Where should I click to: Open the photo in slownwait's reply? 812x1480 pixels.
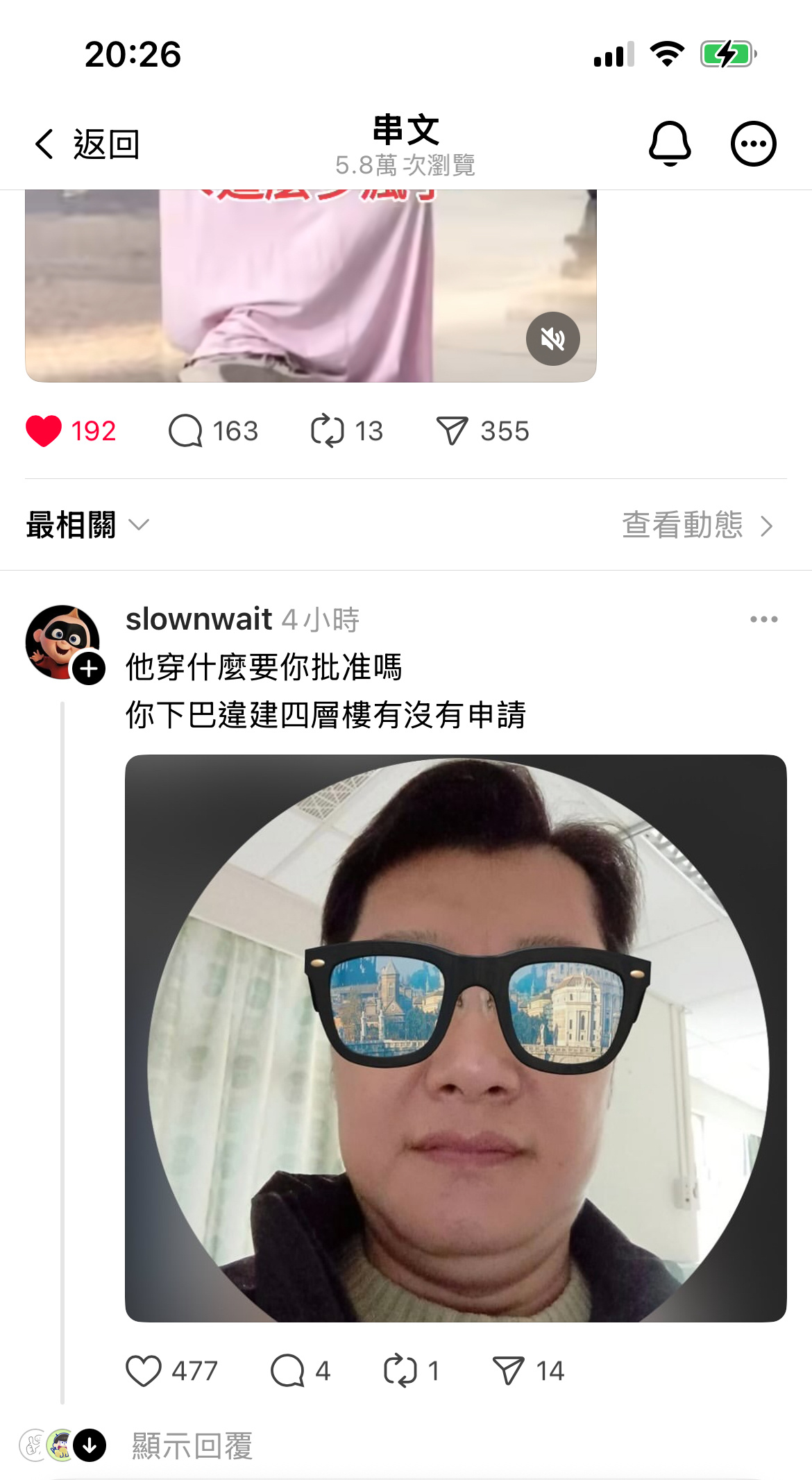point(455,1038)
